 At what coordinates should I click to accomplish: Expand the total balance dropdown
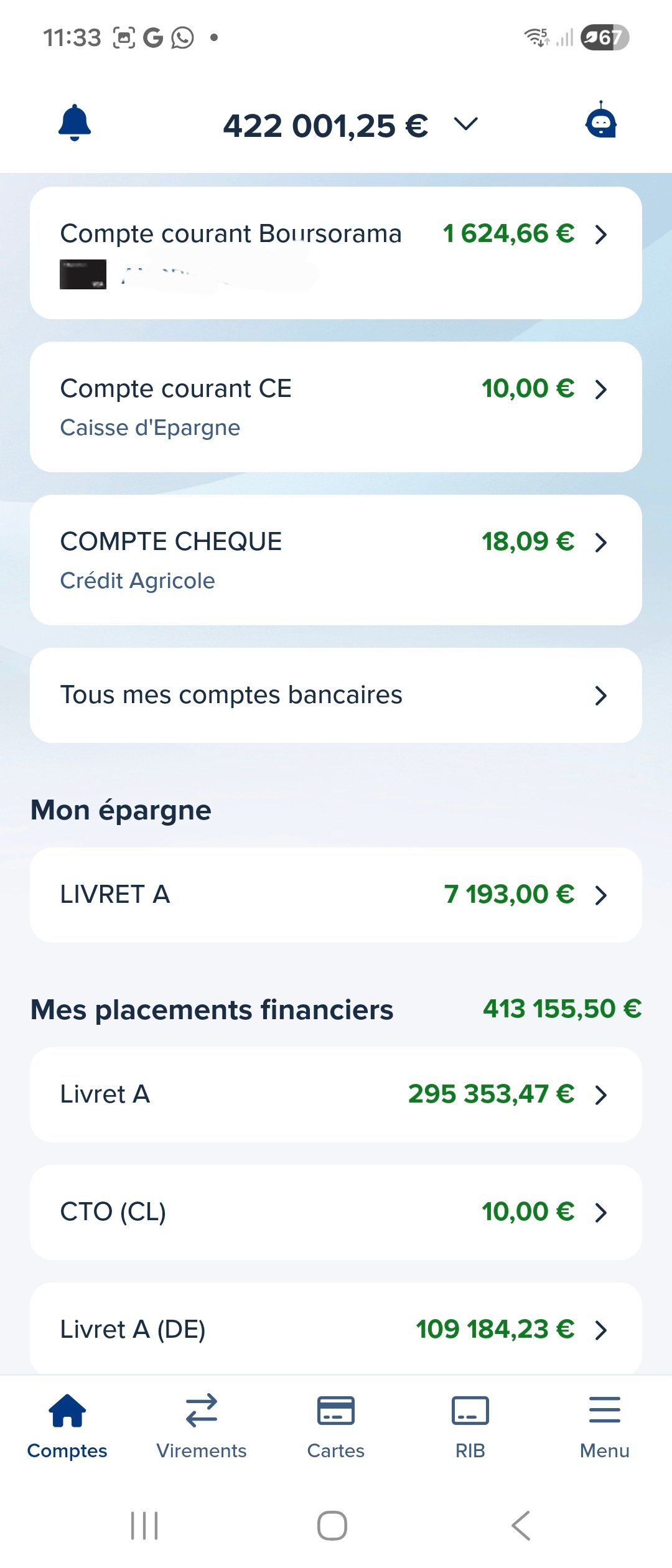465,124
